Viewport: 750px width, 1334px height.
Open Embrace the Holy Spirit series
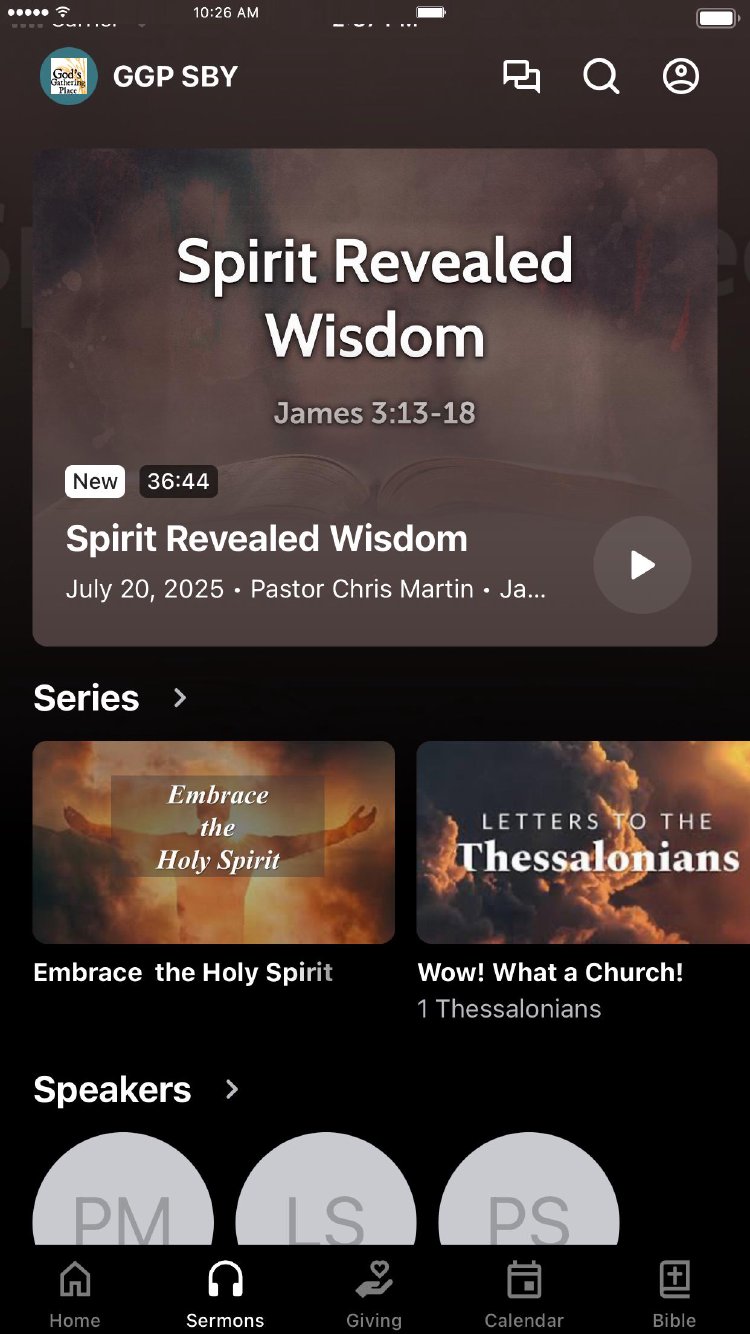(214, 842)
